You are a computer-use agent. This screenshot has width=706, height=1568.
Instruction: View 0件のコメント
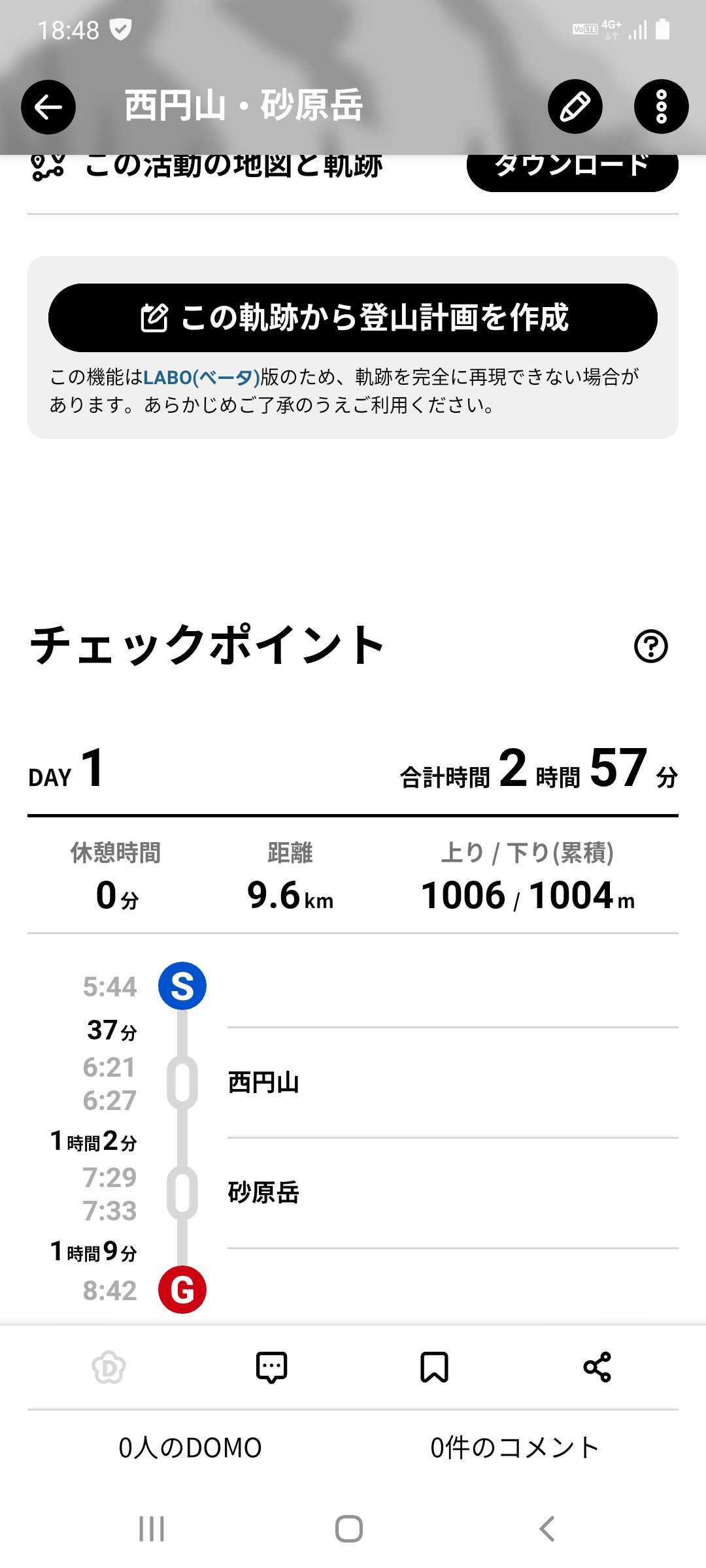(x=514, y=1448)
